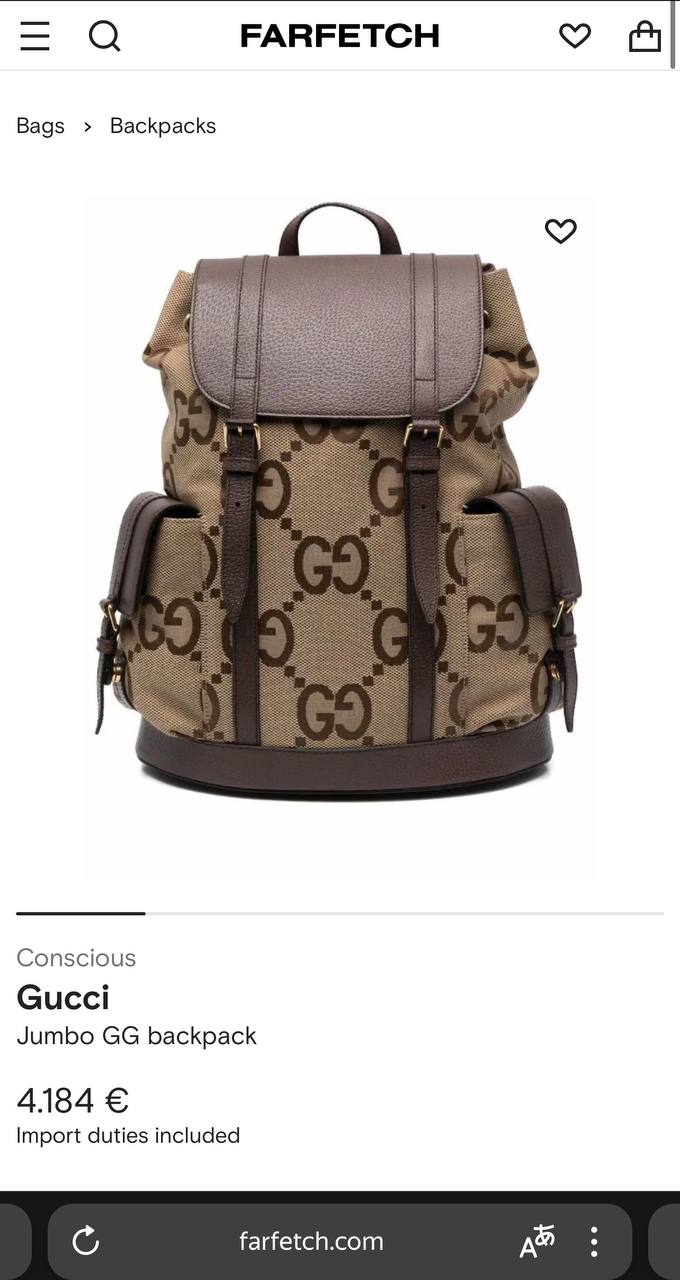Viewport: 680px width, 1280px height.
Task: Go to Bags breadcrumb
Action: (x=40, y=126)
